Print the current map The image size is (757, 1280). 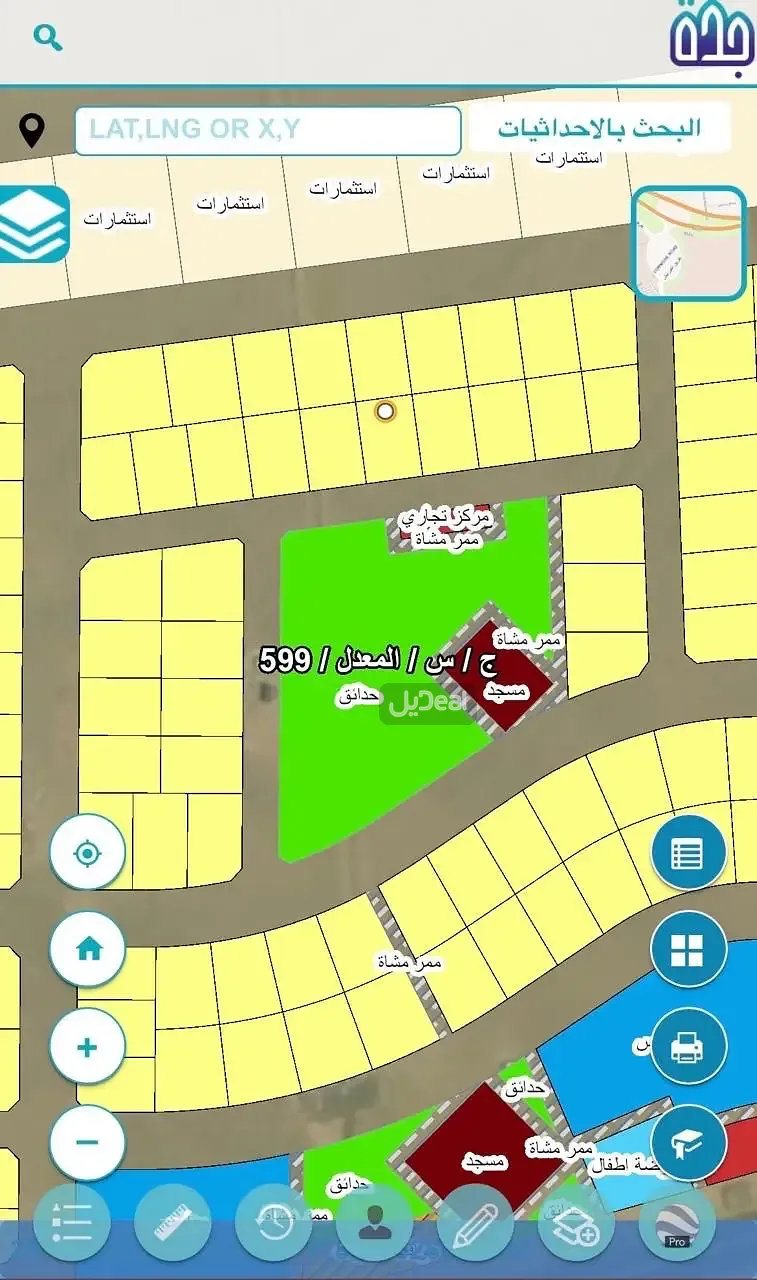tap(688, 1046)
